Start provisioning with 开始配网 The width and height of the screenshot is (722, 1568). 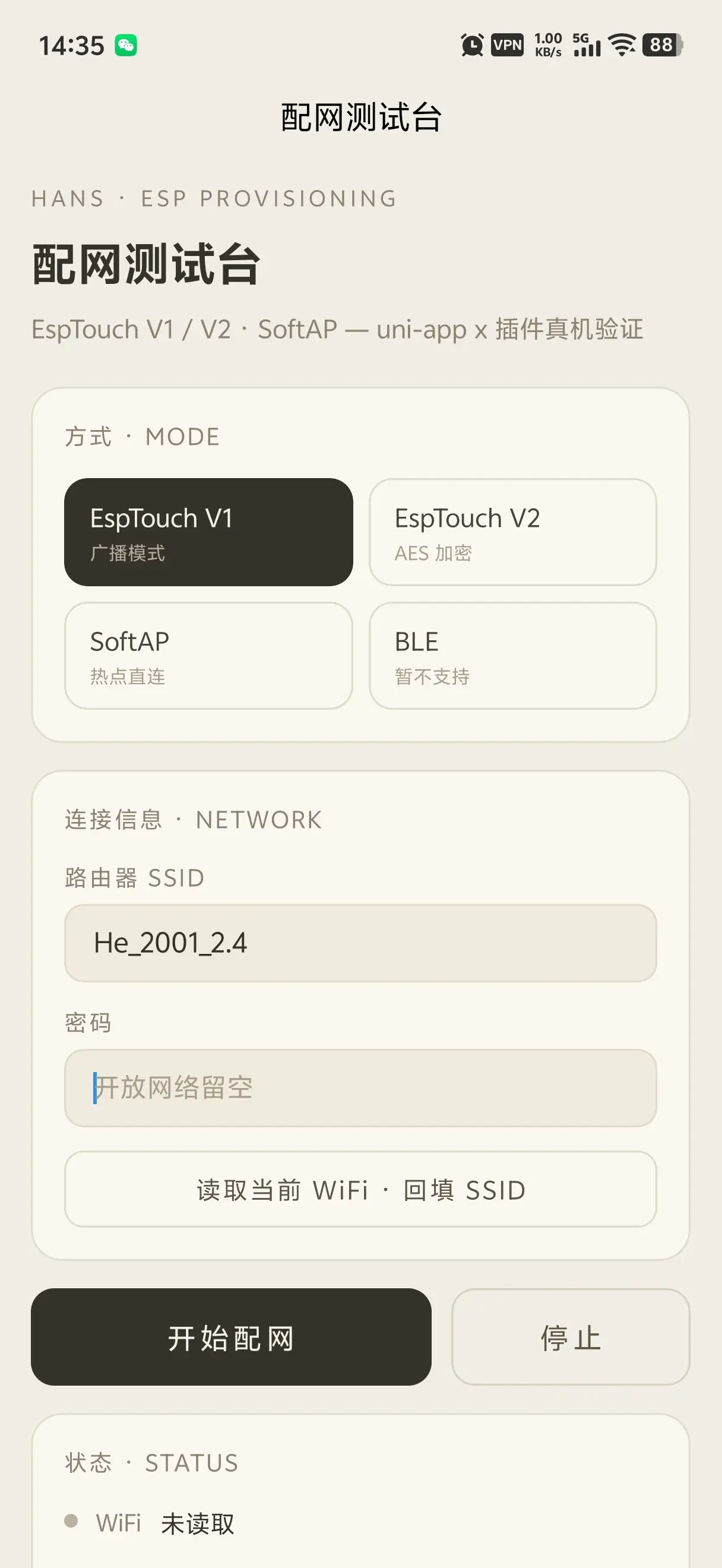[231, 1338]
